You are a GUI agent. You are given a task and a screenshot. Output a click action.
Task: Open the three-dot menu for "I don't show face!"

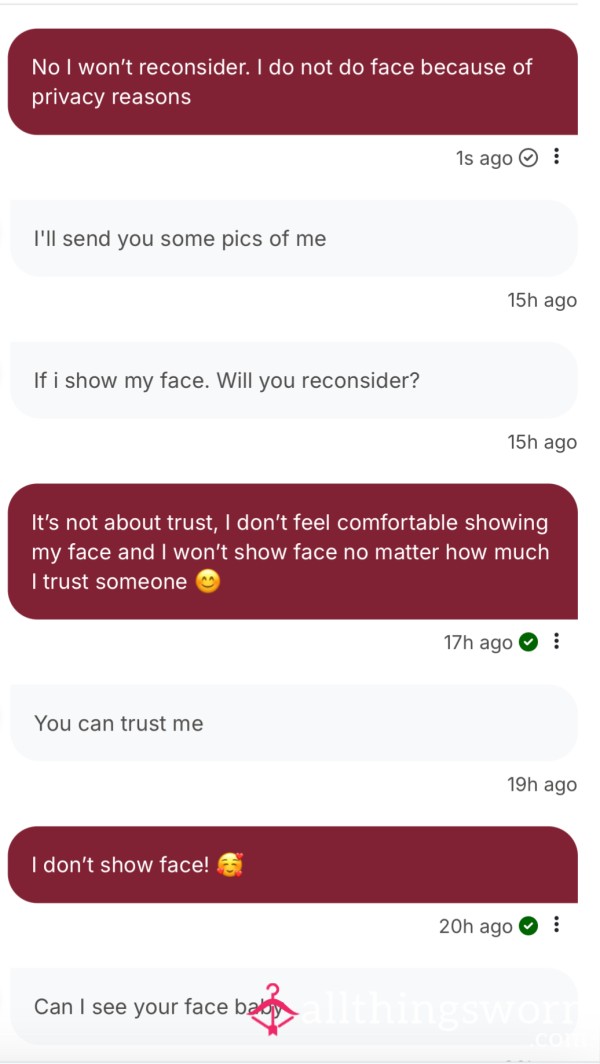(557, 925)
